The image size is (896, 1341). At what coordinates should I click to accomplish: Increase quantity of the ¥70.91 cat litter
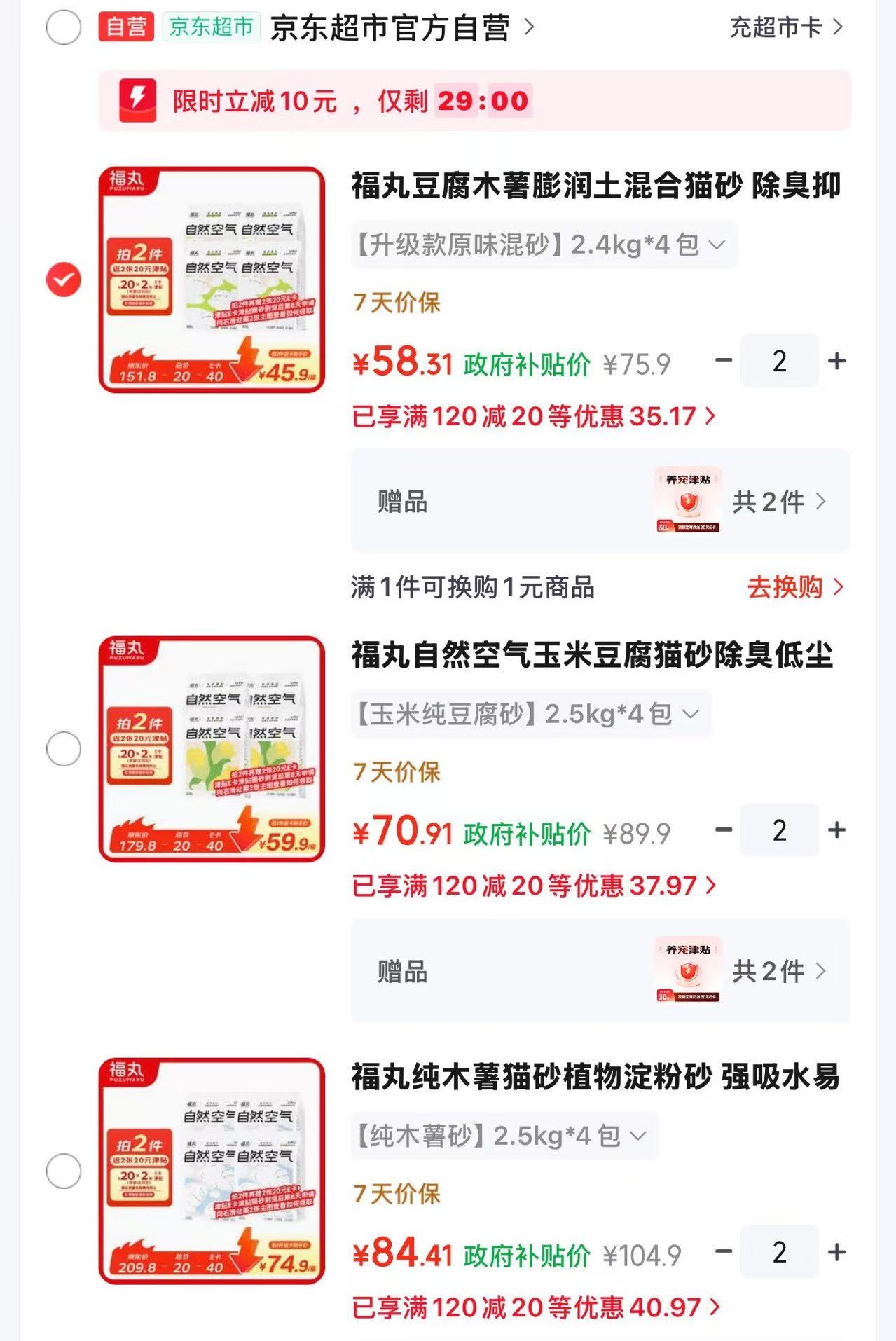836,830
